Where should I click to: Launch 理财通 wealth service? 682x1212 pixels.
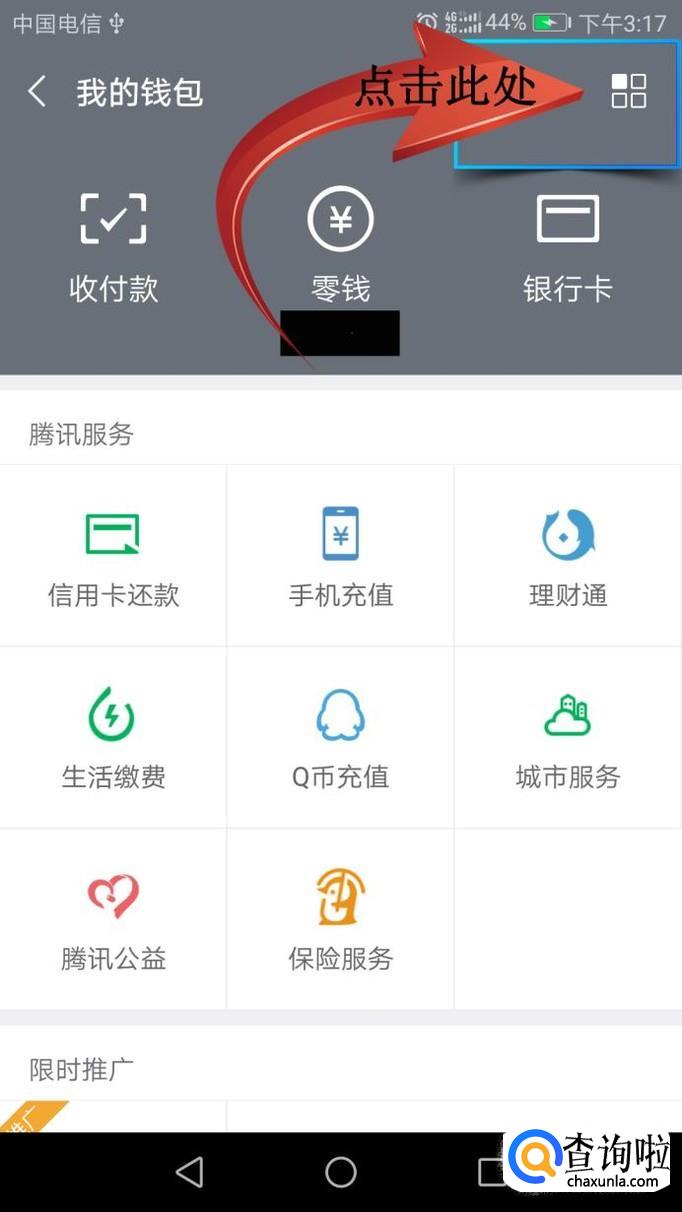567,556
